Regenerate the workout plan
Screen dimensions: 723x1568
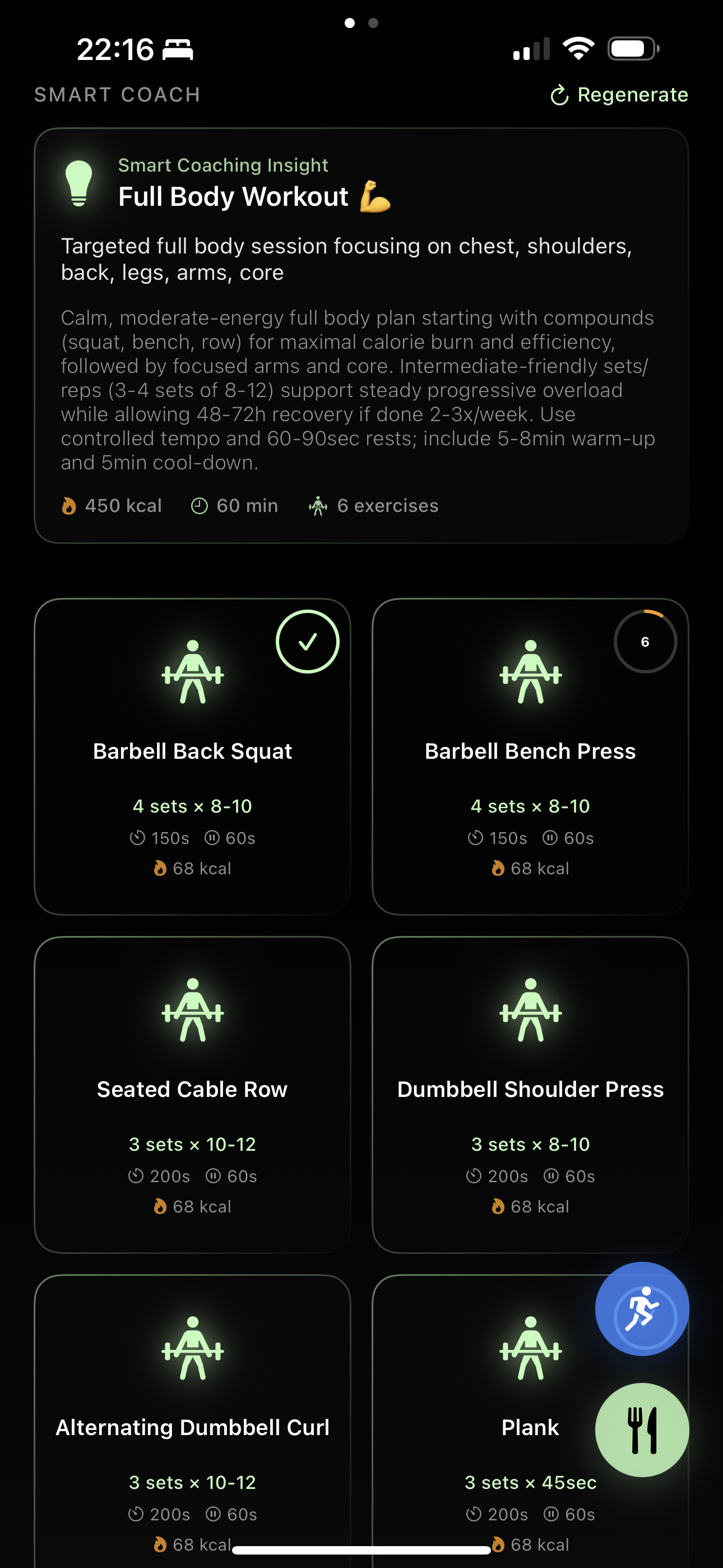point(619,95)
